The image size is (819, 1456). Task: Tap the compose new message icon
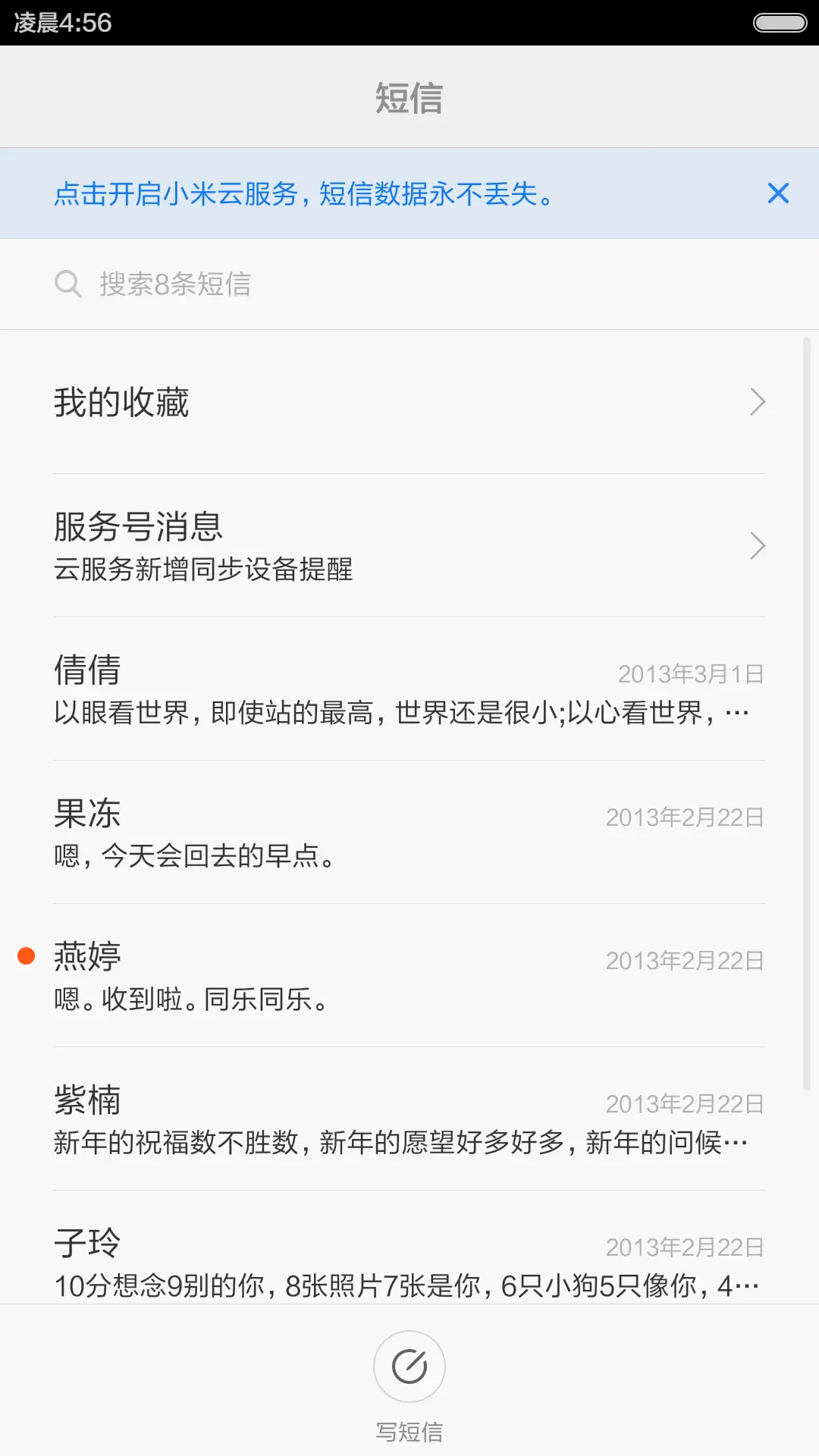tap(409, 1365)
